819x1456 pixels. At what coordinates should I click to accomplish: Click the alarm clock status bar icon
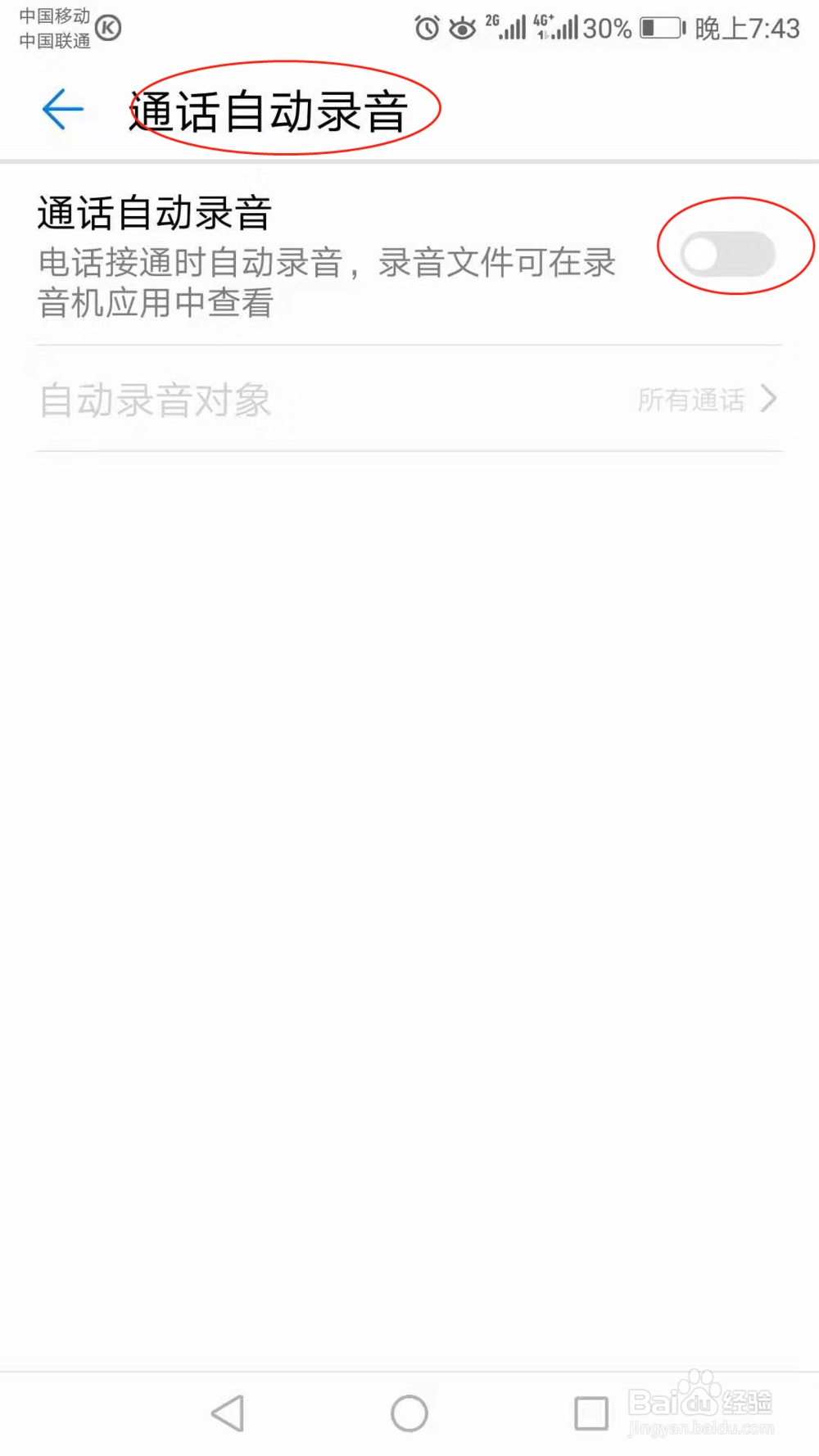coord(426,27)
